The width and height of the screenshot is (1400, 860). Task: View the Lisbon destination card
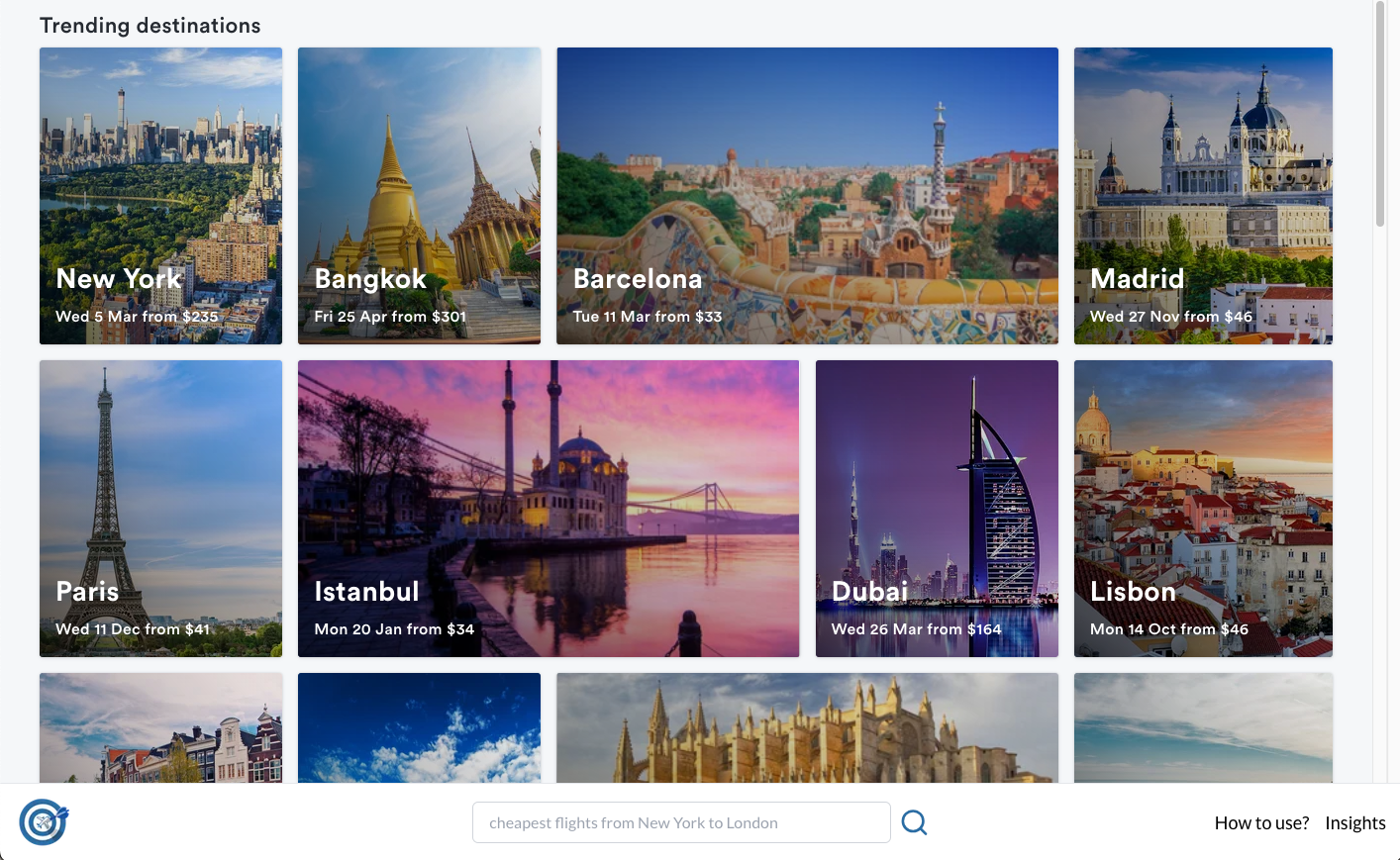[x=1203, y=508]
